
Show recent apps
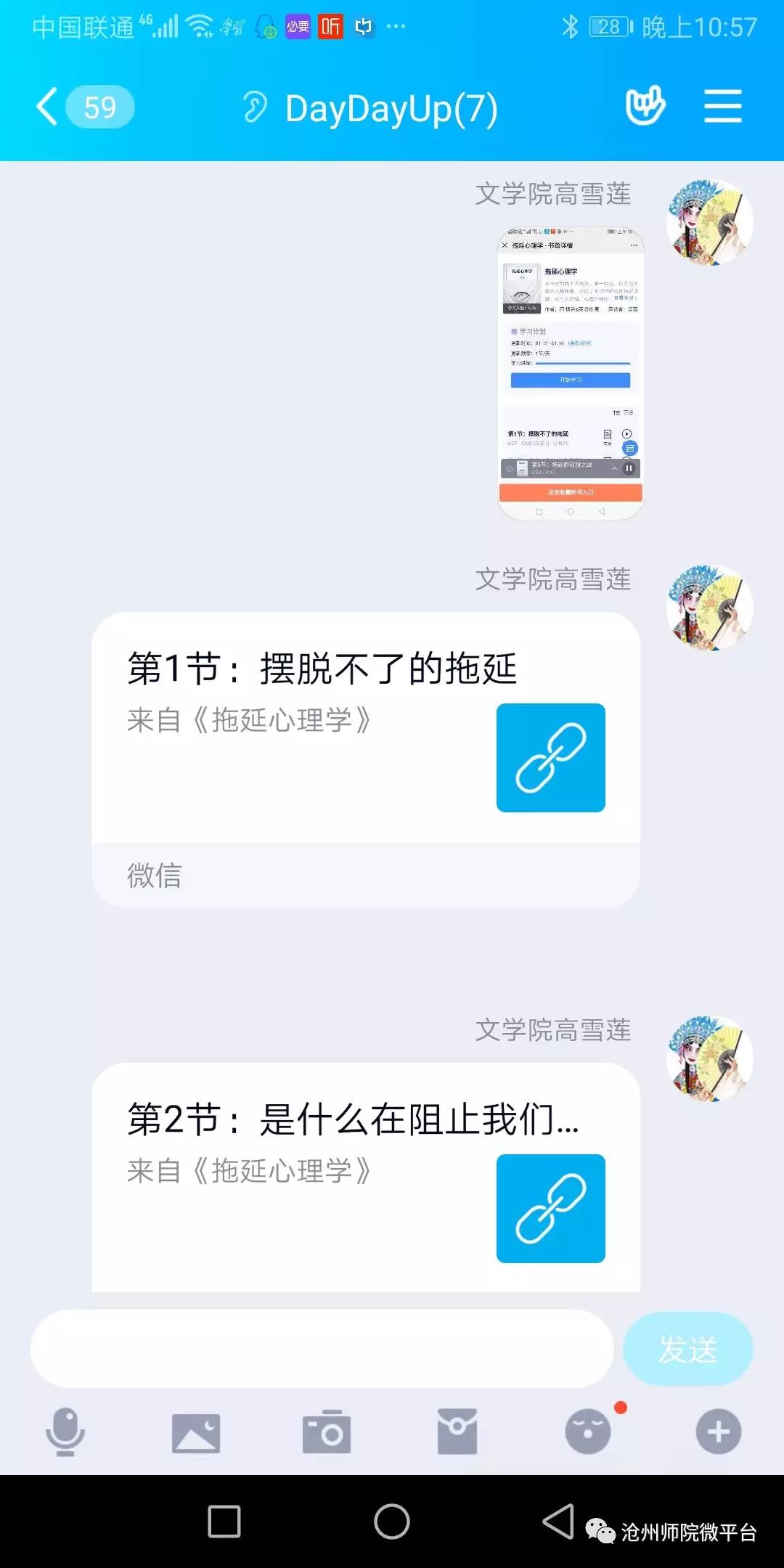click(224, 1522)
